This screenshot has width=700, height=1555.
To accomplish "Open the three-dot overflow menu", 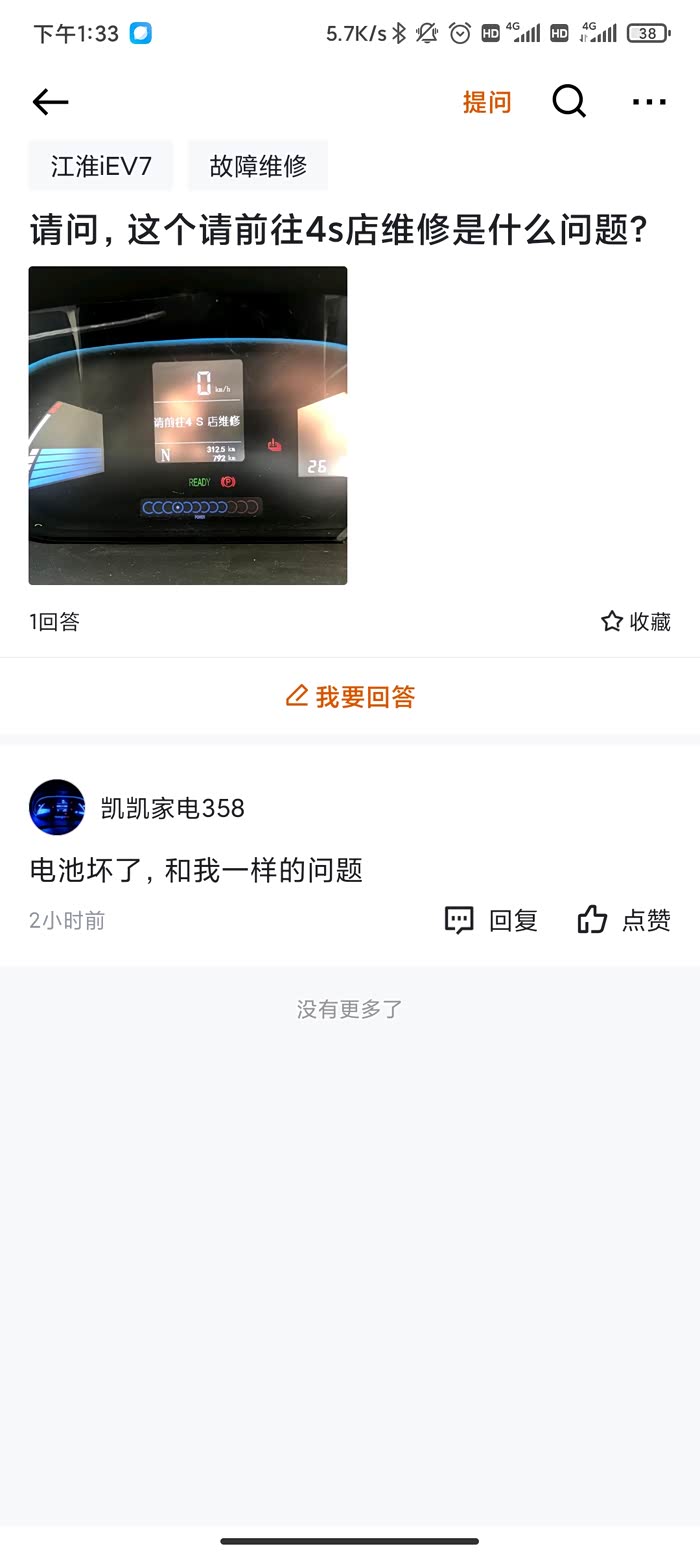I will 649,102.
